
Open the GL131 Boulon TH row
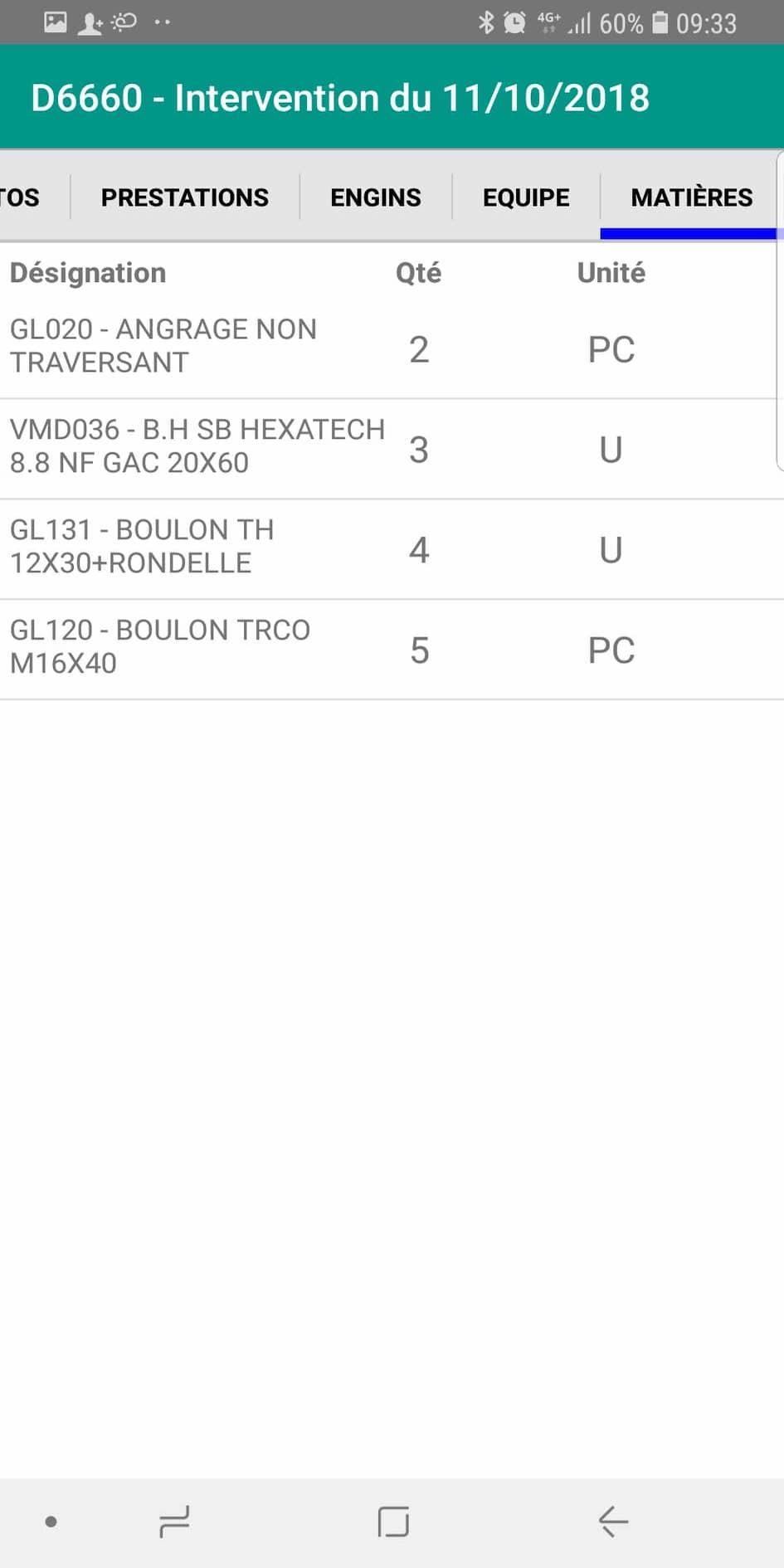[392, 549]
